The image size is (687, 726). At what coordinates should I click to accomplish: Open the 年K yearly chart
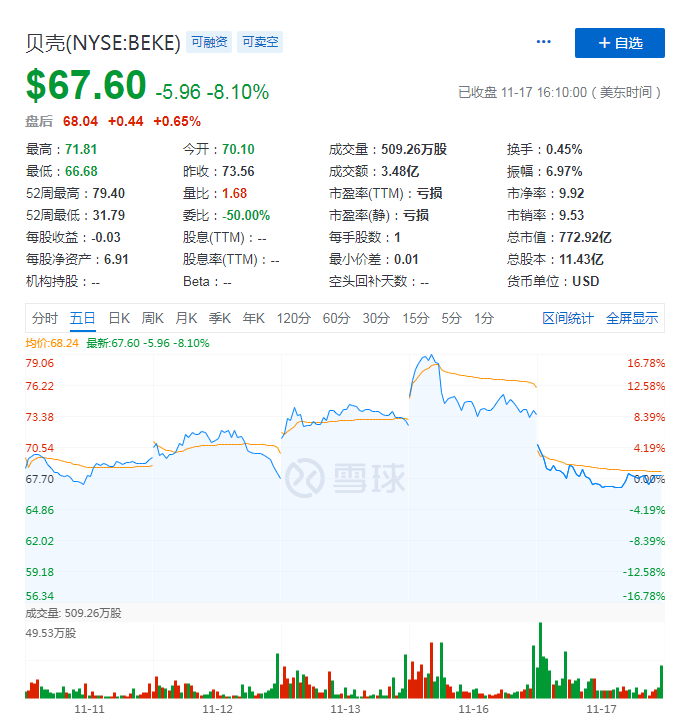click(x=253, y=318)
